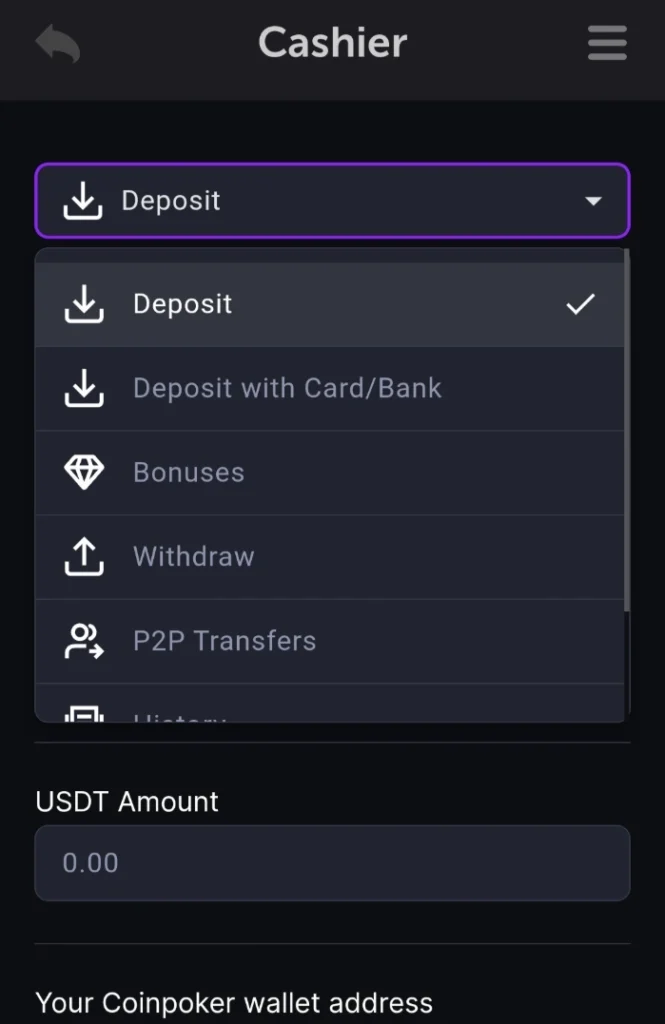Open P2P Transfers

click(330, 640)
